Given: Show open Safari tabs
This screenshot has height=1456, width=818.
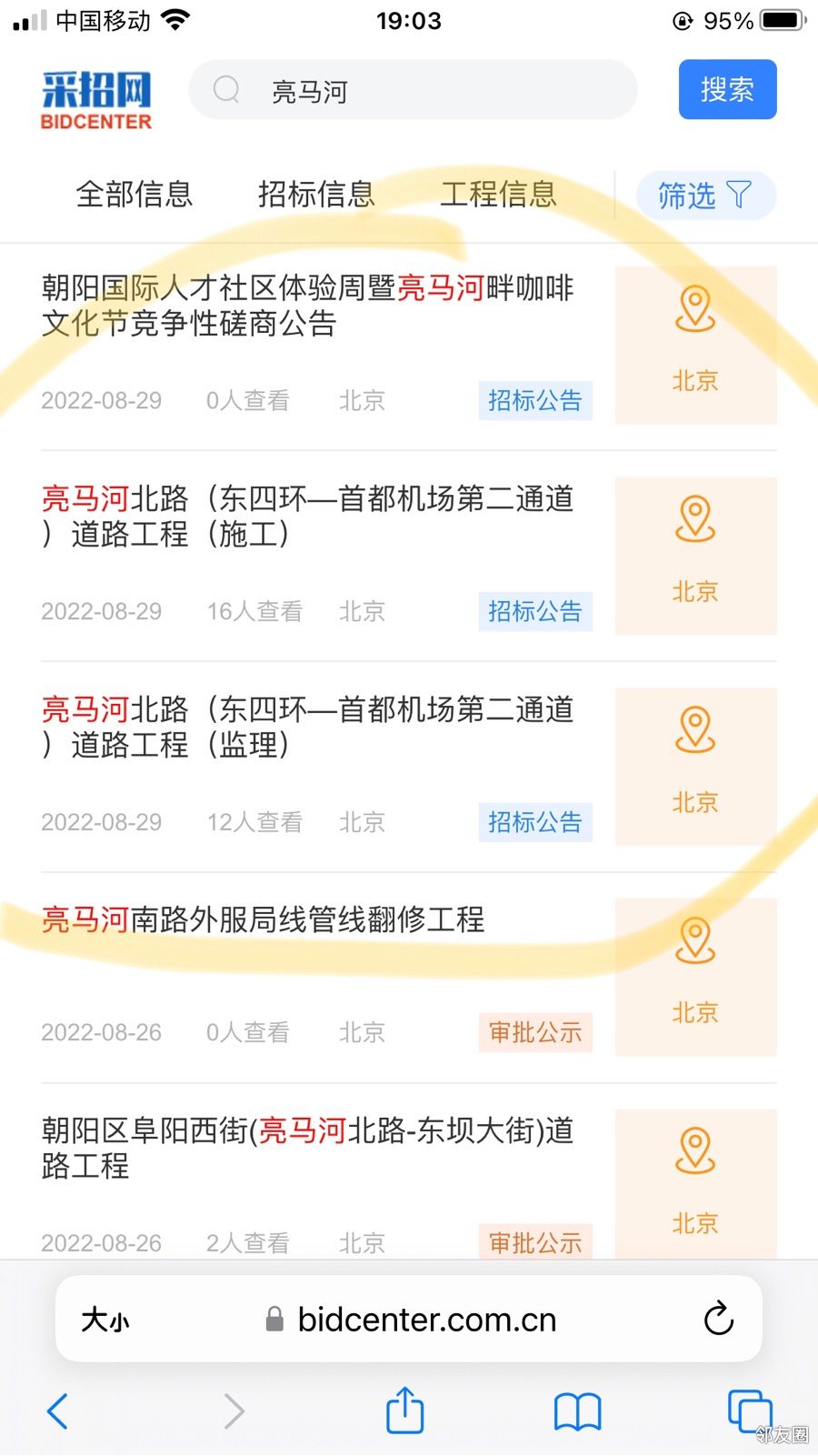Looking at the screenshot, I should tap(749, 1411).
